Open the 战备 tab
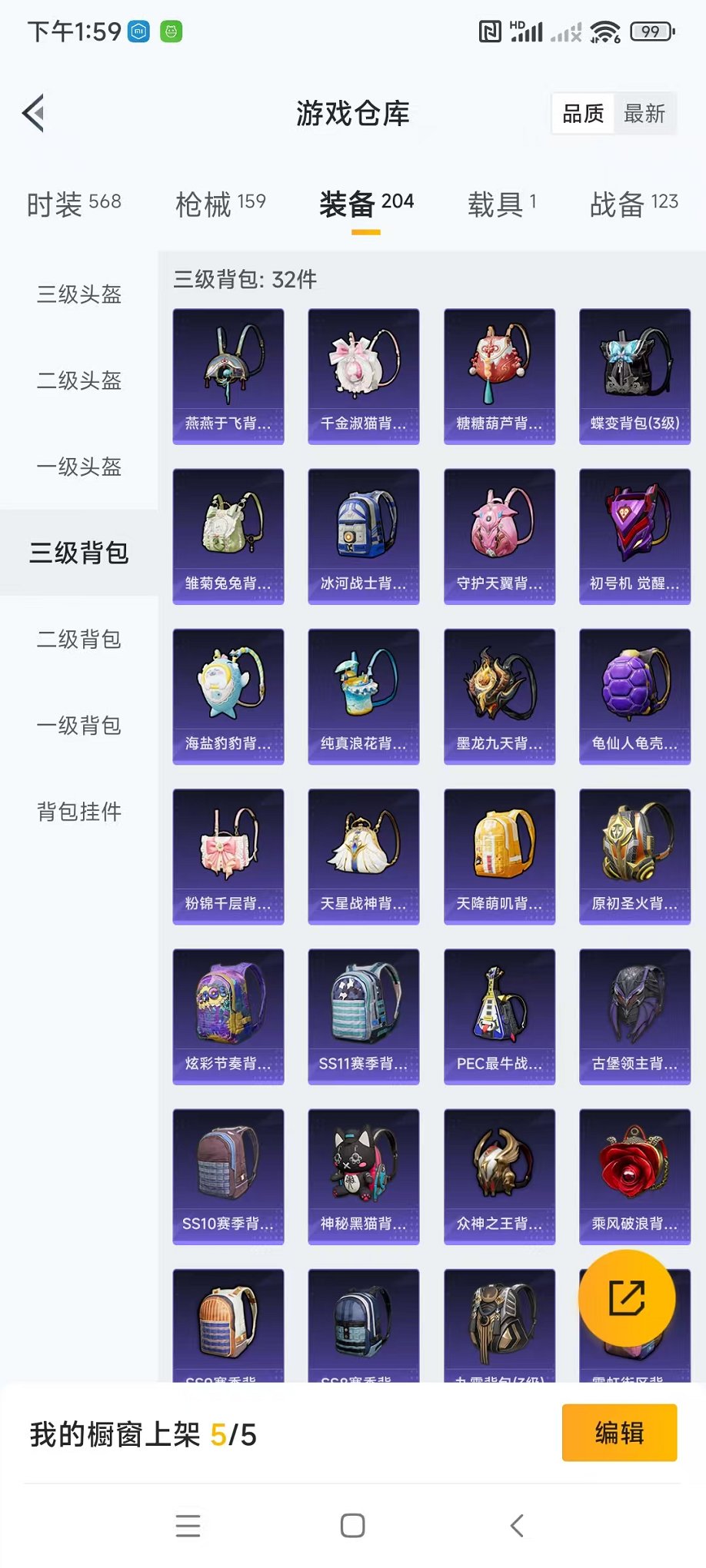706x1568 pixels. tap(634, 204)
